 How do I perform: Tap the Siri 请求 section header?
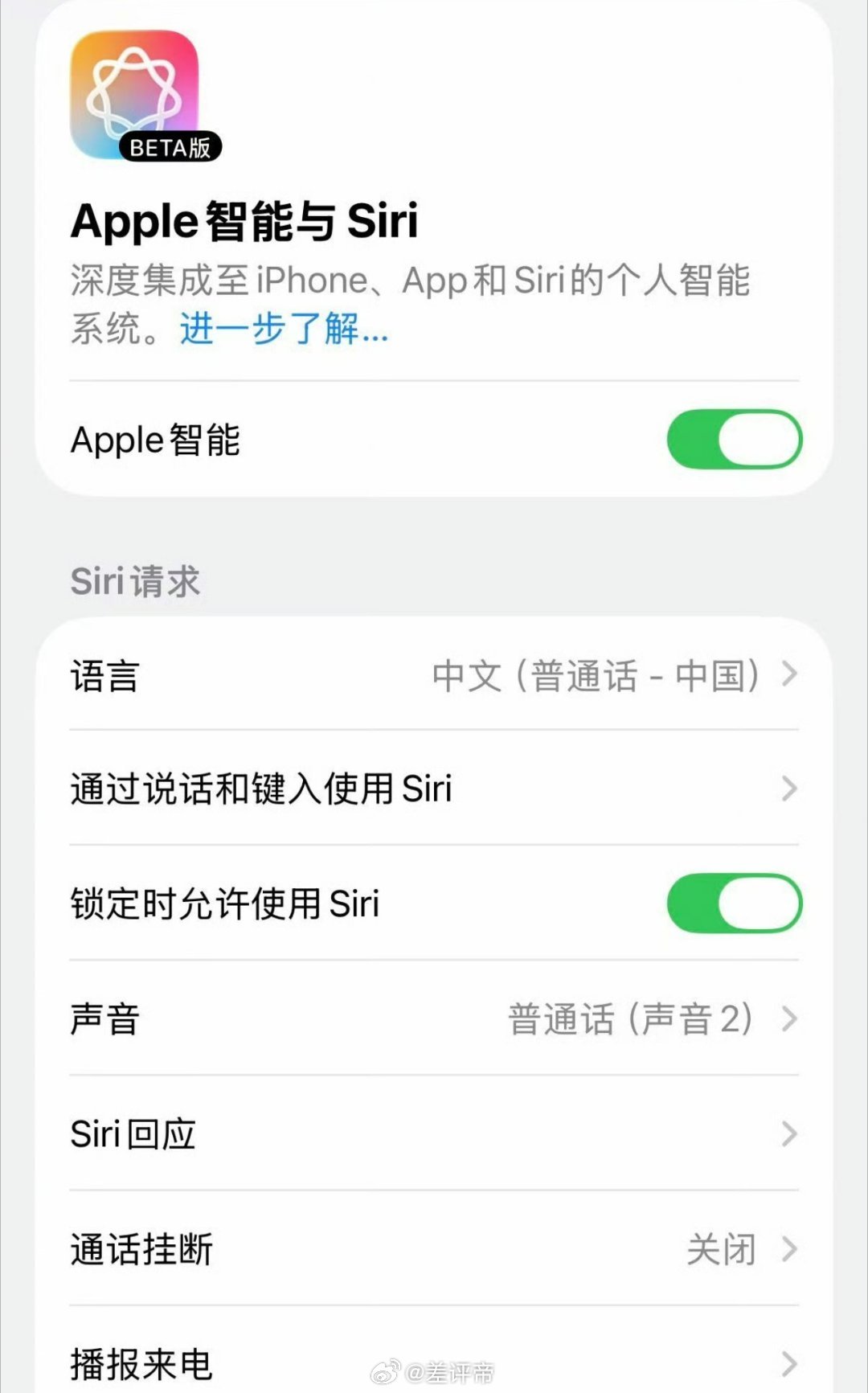135,580
